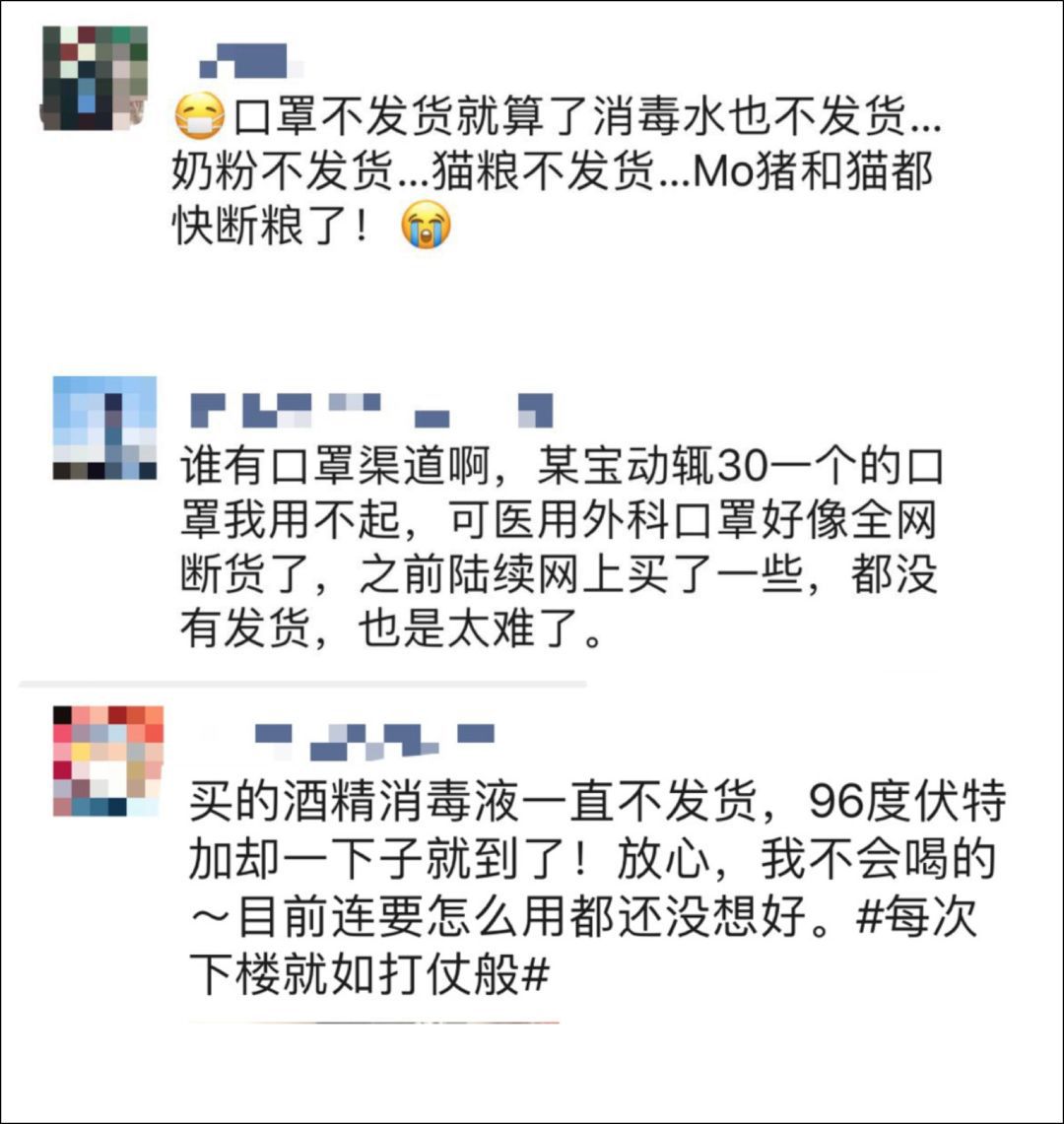1064x1124 pixels.
Task: Click the phrase 口罩不发货就算了
Action: click(x=394, y=118)
